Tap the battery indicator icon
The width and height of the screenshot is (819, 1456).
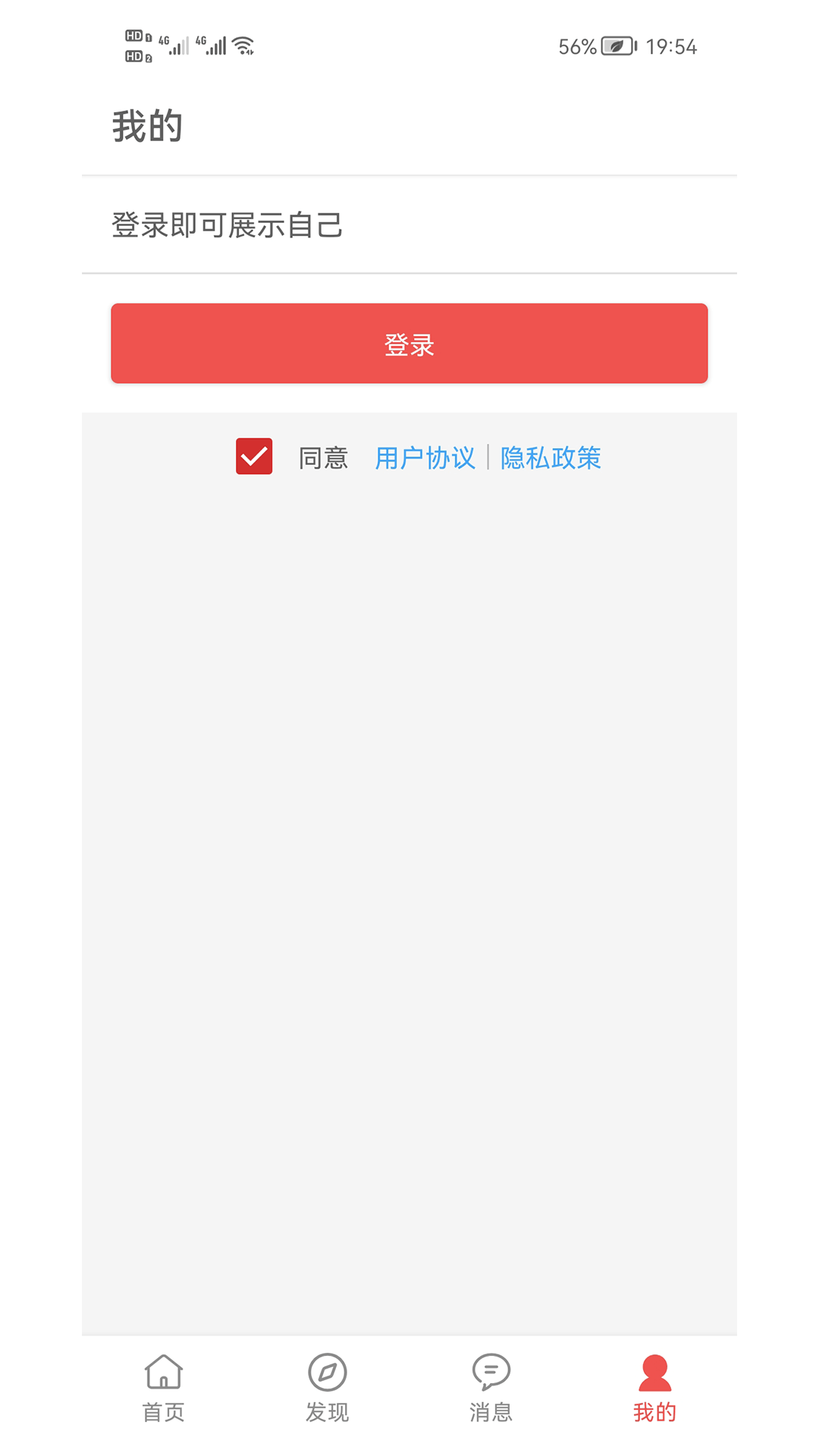coord(616,46)
